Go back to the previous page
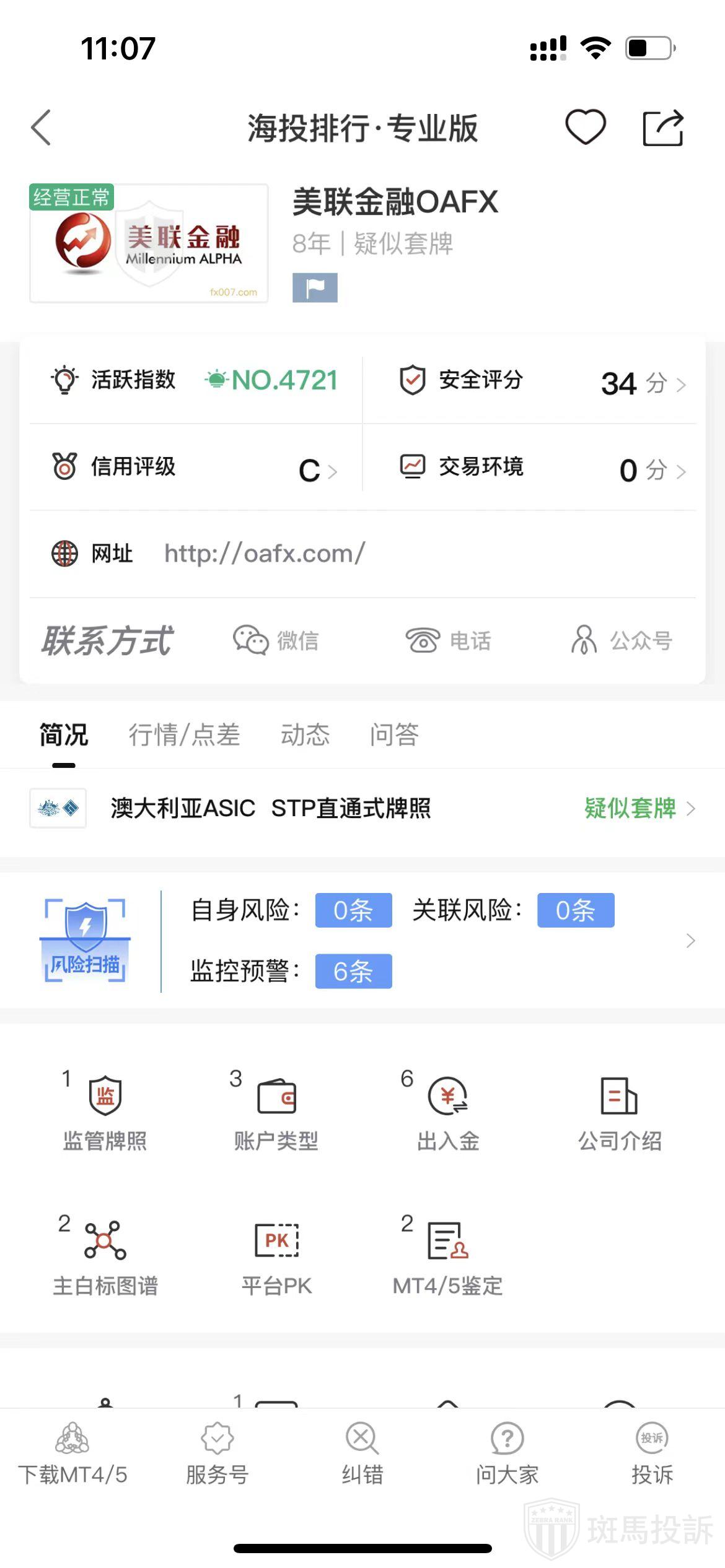This screenshot has height=1568, width=725. [x=41, y=128]
